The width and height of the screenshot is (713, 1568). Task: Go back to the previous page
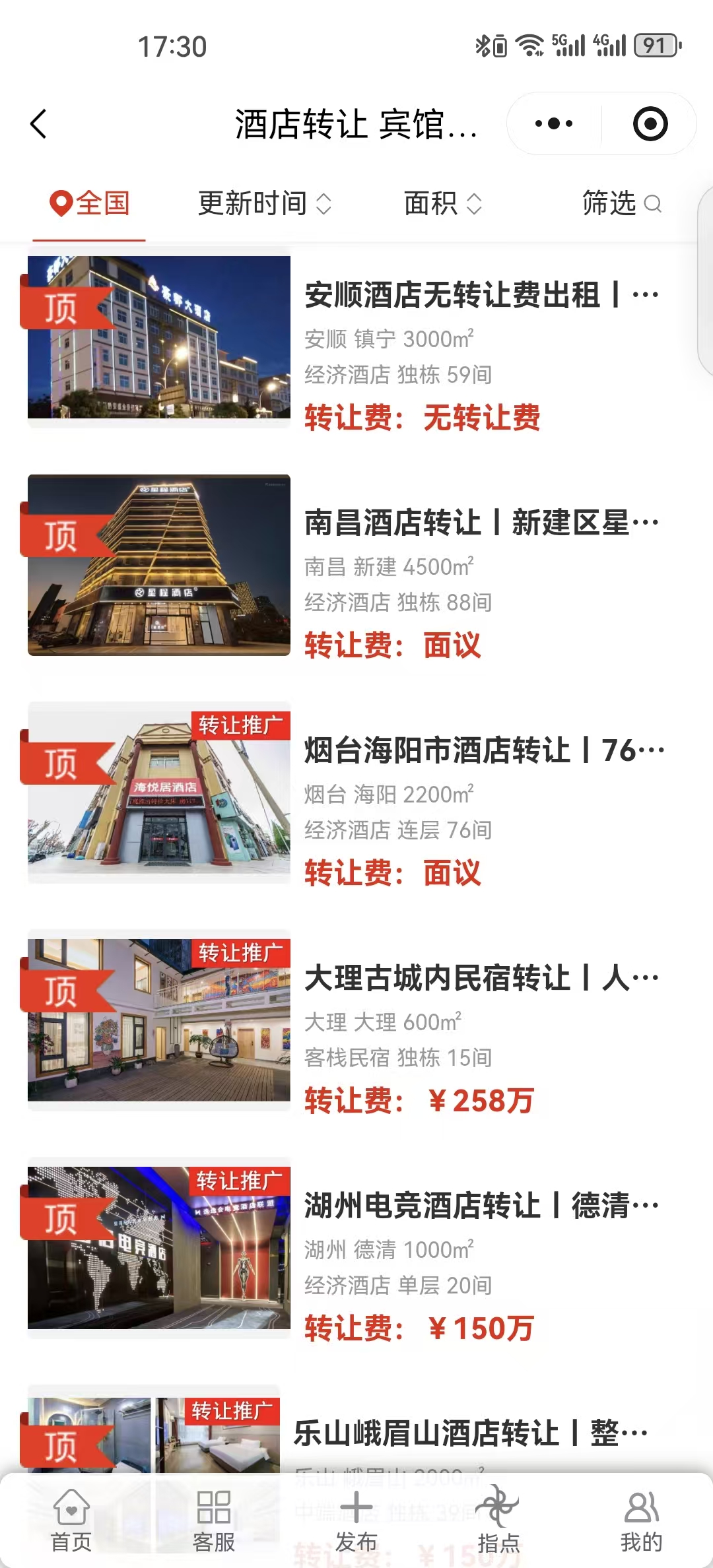[39, 124]
